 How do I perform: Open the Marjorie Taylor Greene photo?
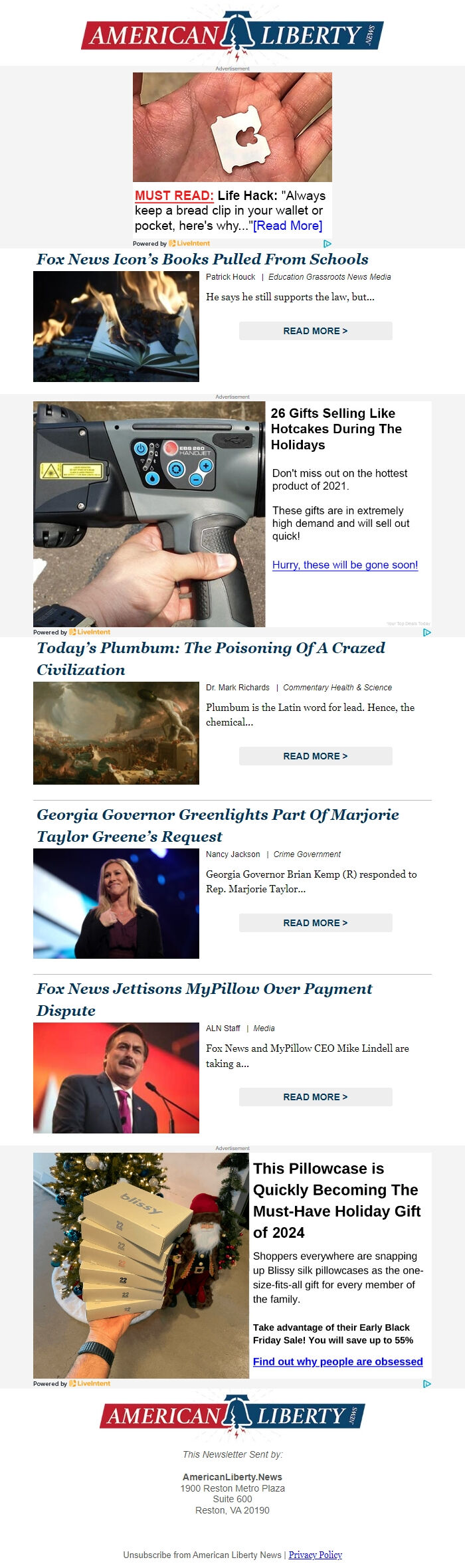pos(116,903)
